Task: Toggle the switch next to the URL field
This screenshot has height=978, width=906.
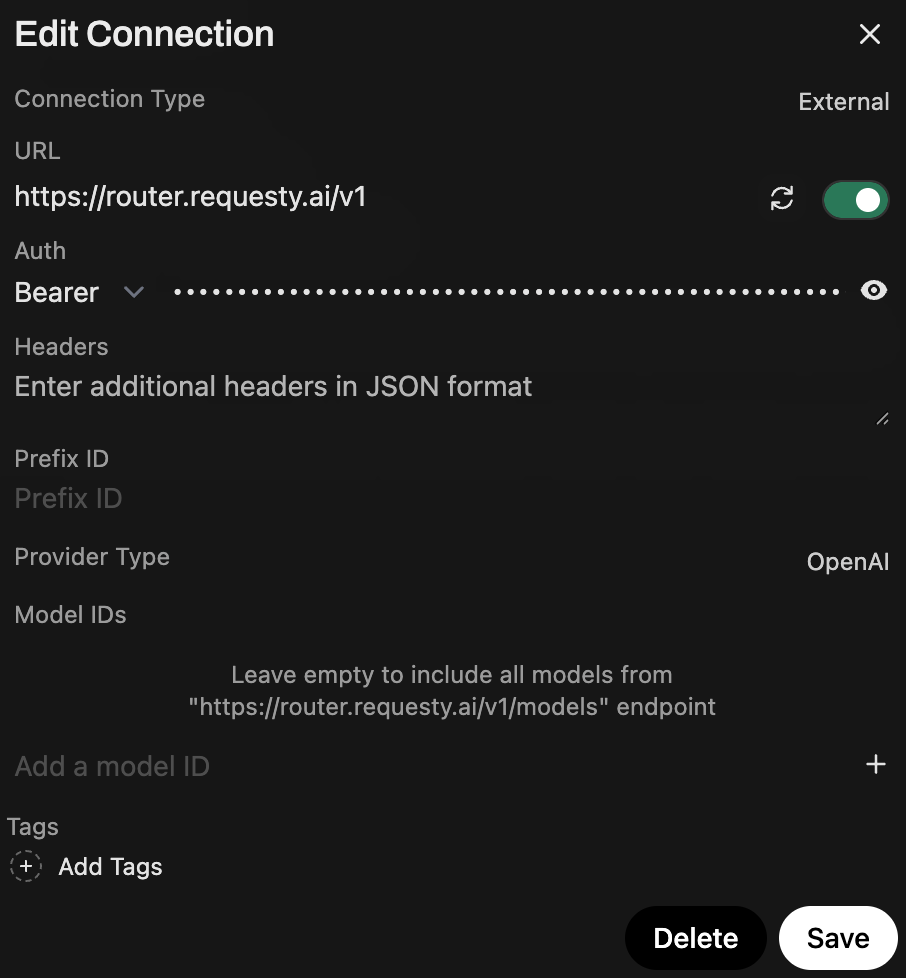Action: [855, 199]
